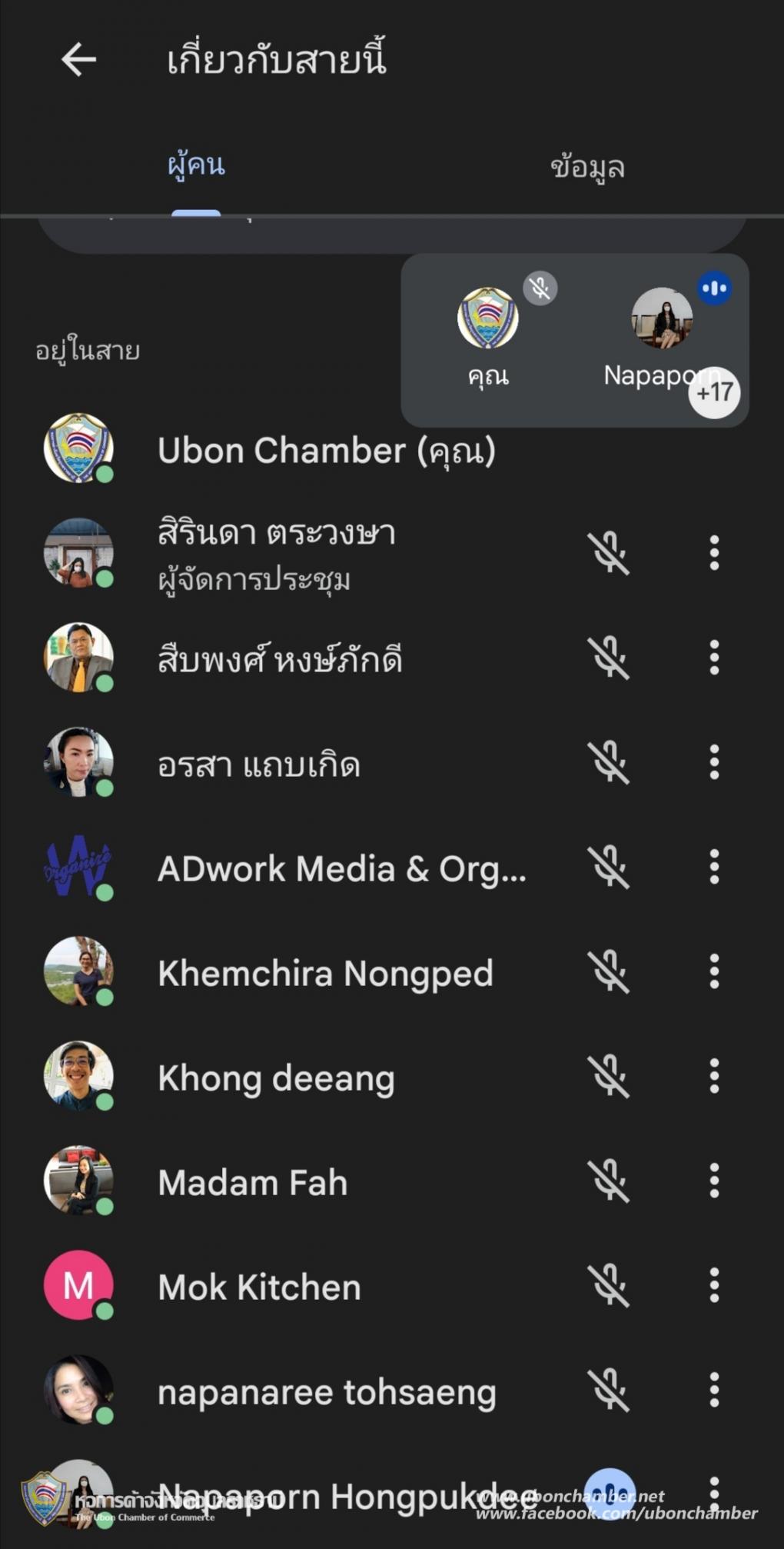
Task: Open more options for napanaree tohsaeng
Action: 714,1390
